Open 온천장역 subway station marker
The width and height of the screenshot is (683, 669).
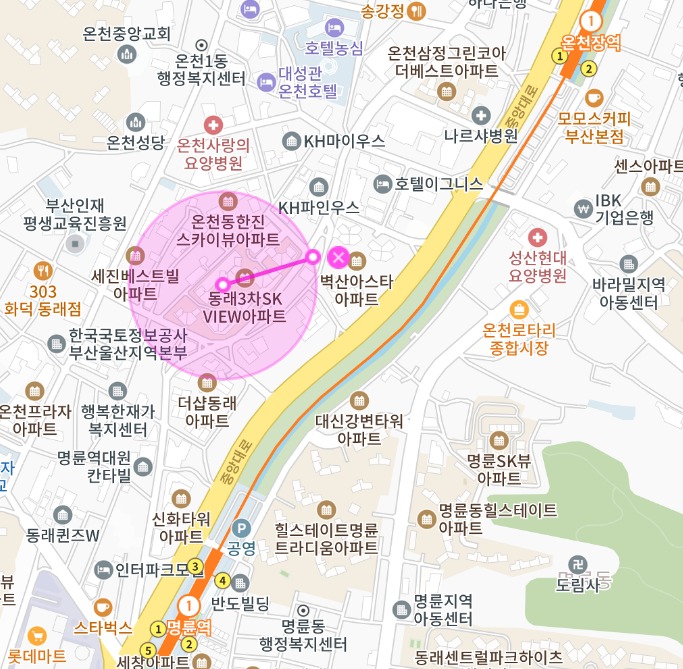click(x=592, y=20)
